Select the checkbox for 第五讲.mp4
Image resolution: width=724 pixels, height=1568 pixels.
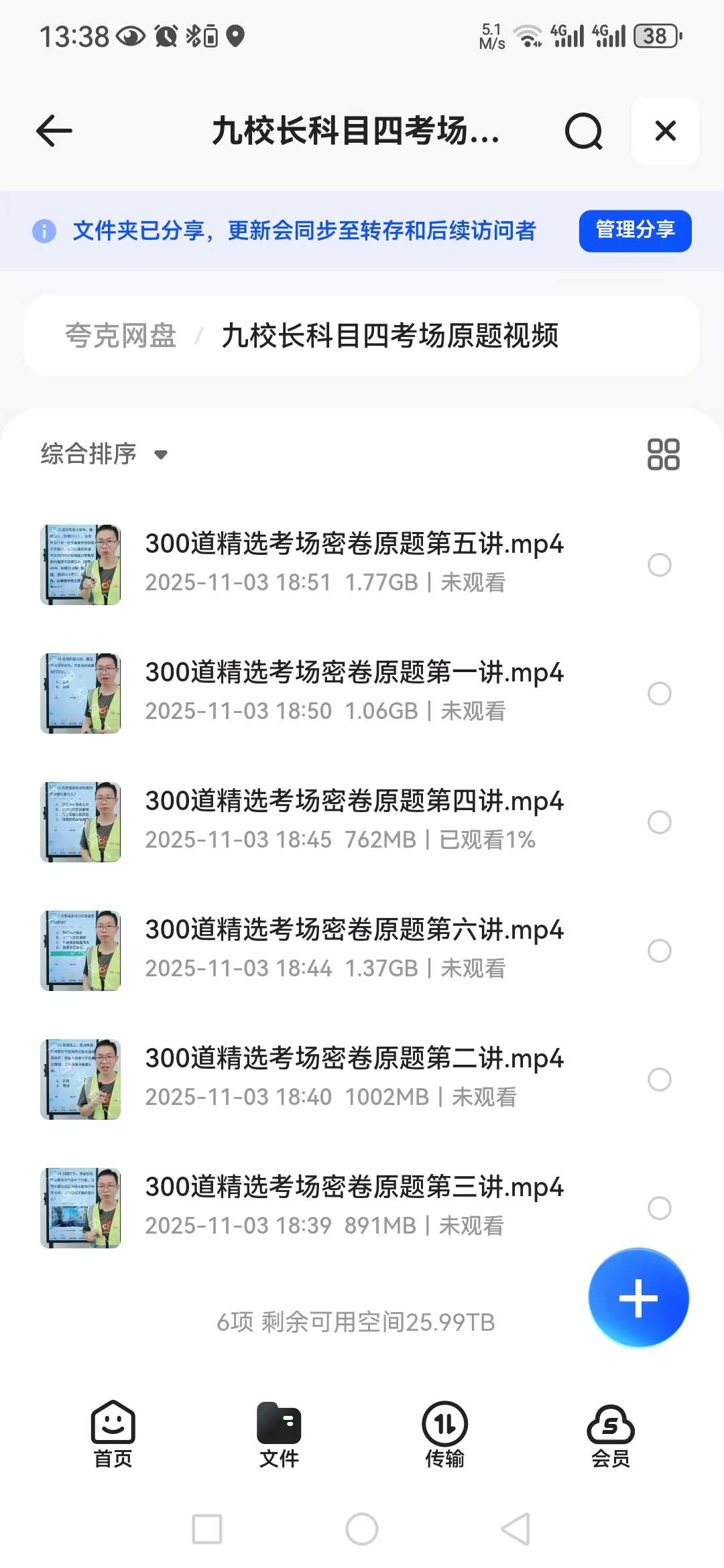click(660, 565)
